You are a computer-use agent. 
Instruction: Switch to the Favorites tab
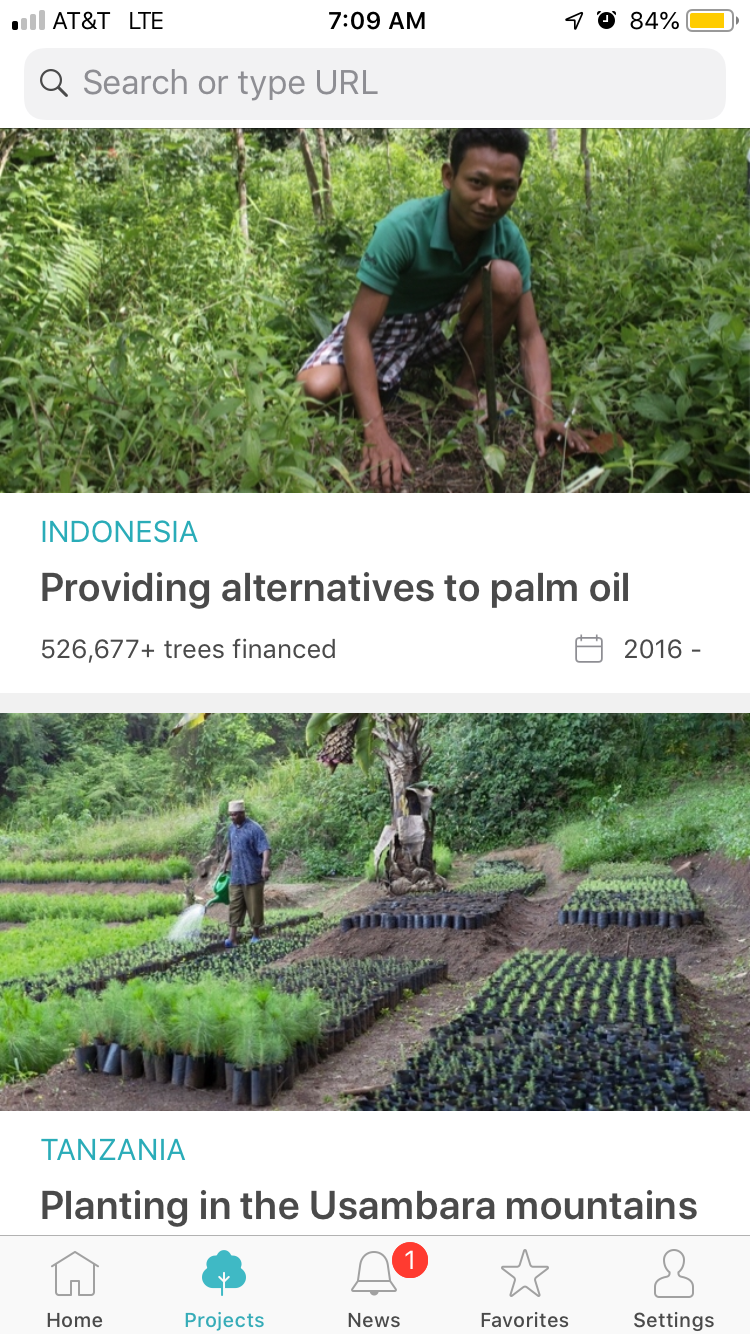525,1288
